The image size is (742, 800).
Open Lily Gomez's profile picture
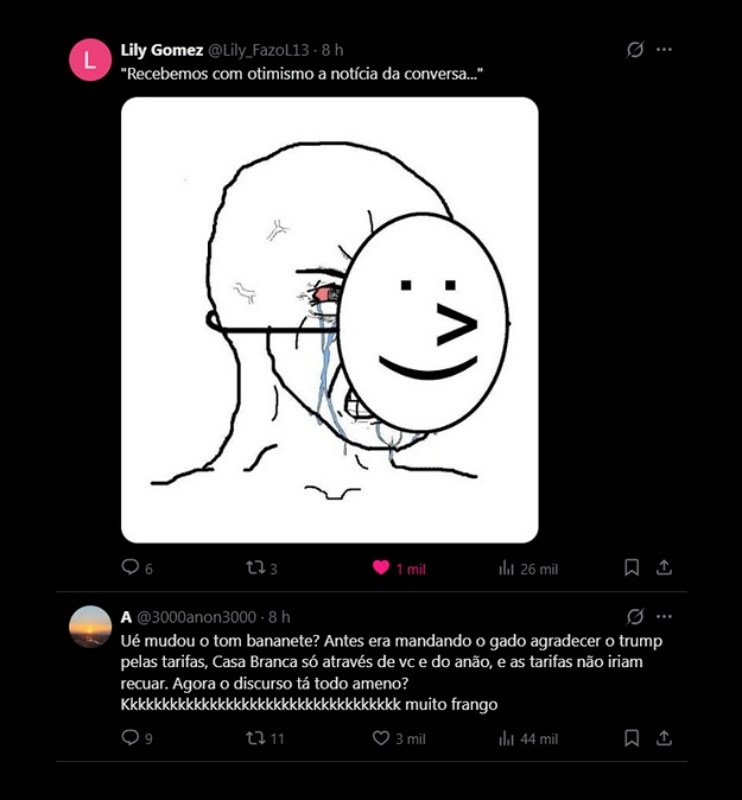(x=91, y=55)
